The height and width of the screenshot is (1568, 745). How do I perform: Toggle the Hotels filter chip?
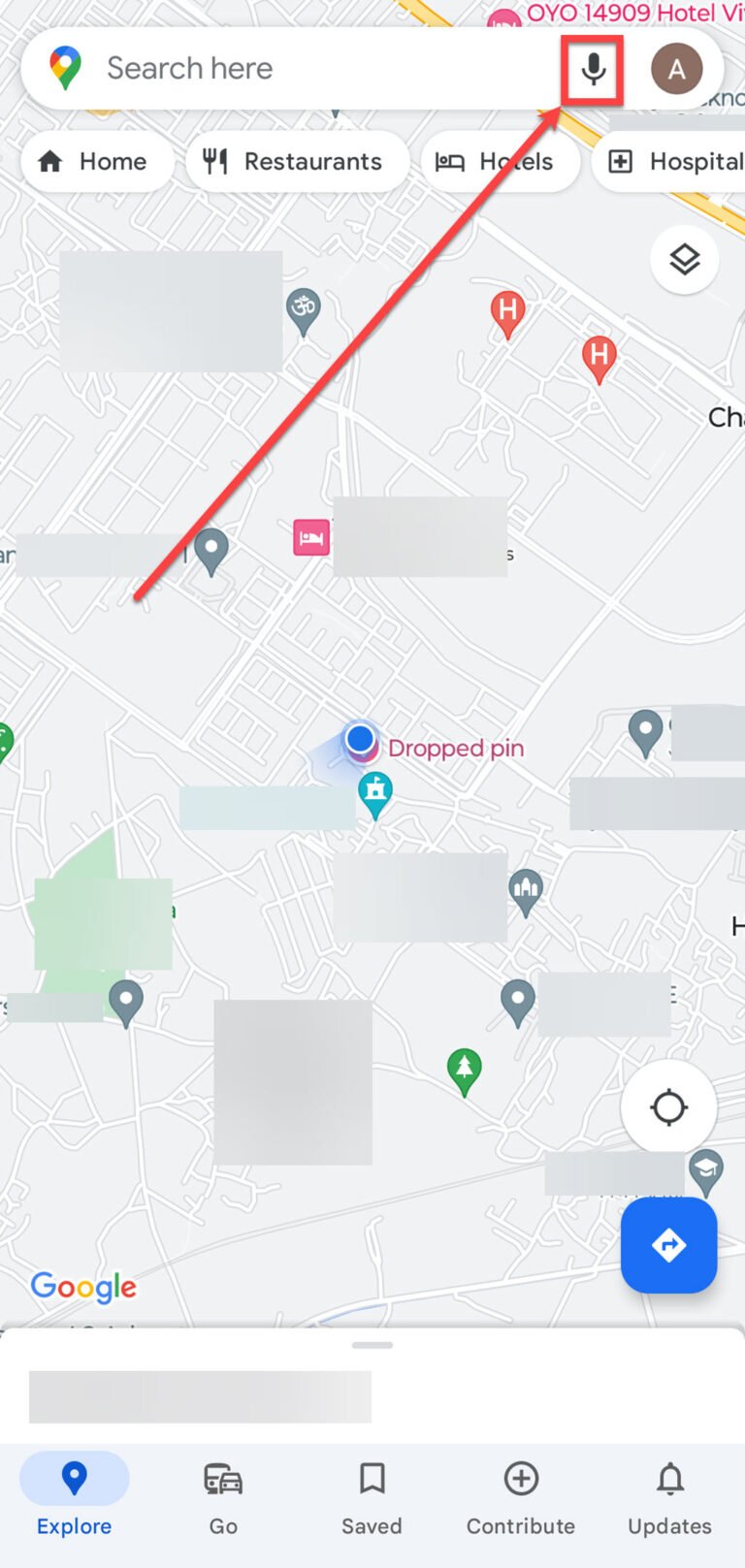(x=501, y=161)
